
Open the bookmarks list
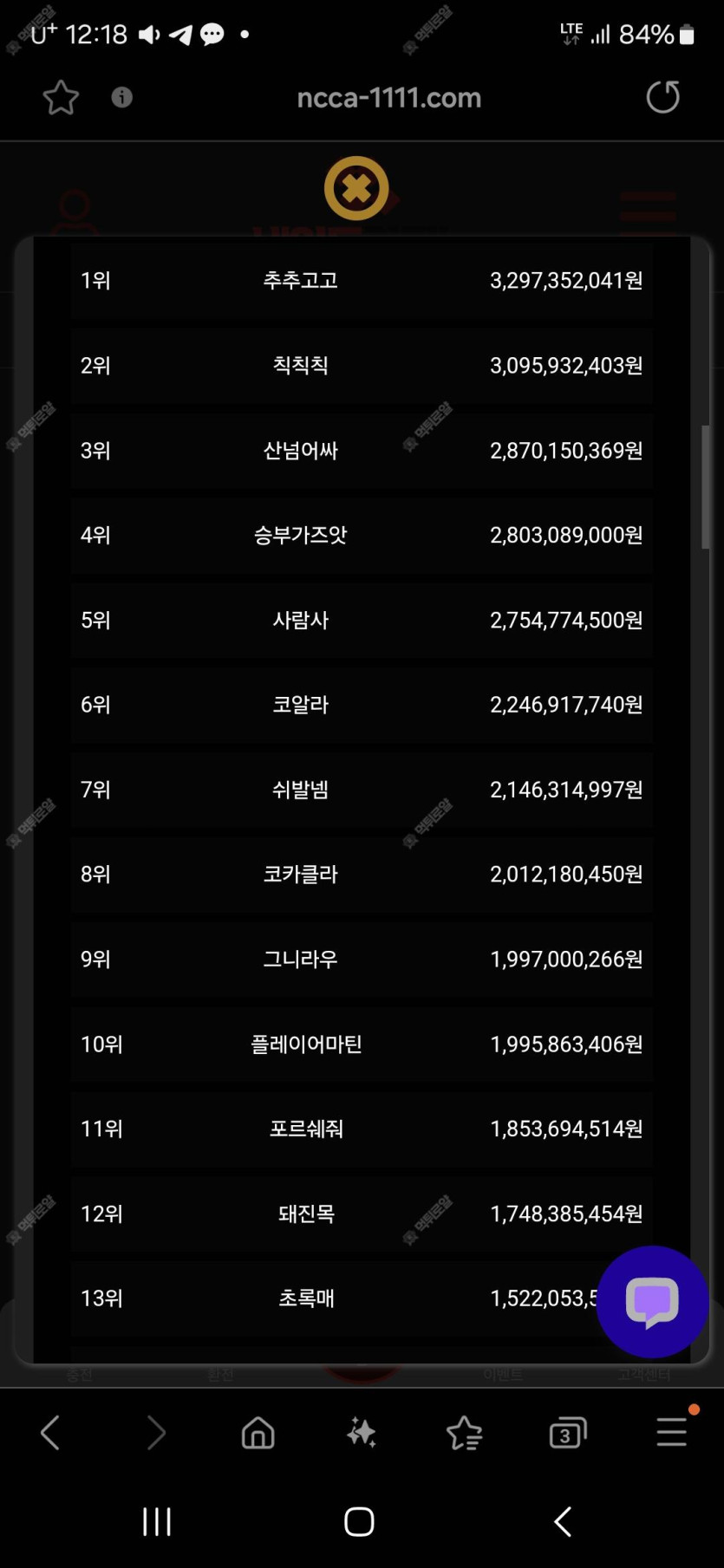coord(464,1433)
